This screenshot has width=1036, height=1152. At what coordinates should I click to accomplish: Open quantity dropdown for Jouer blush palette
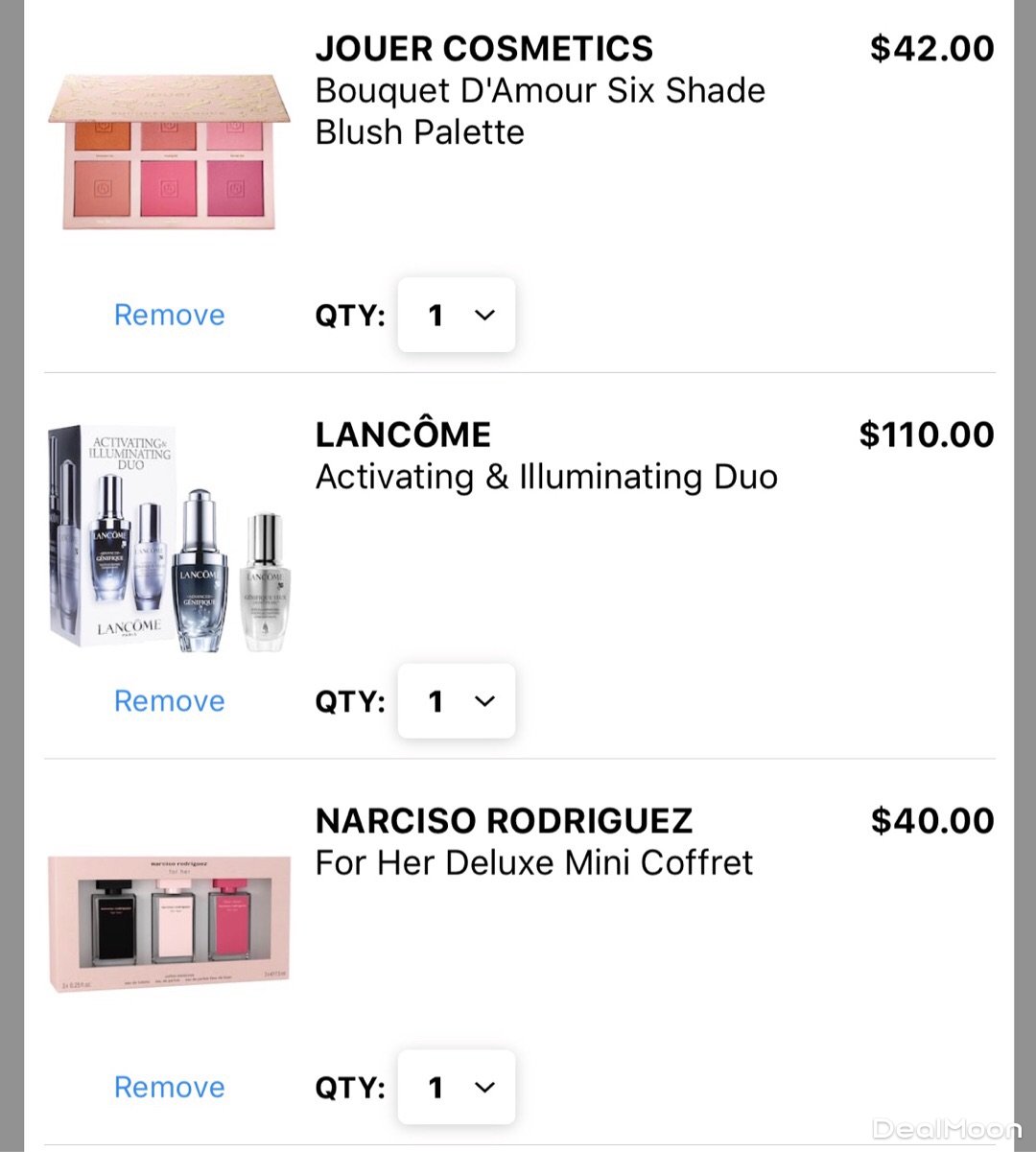point(457,315)
